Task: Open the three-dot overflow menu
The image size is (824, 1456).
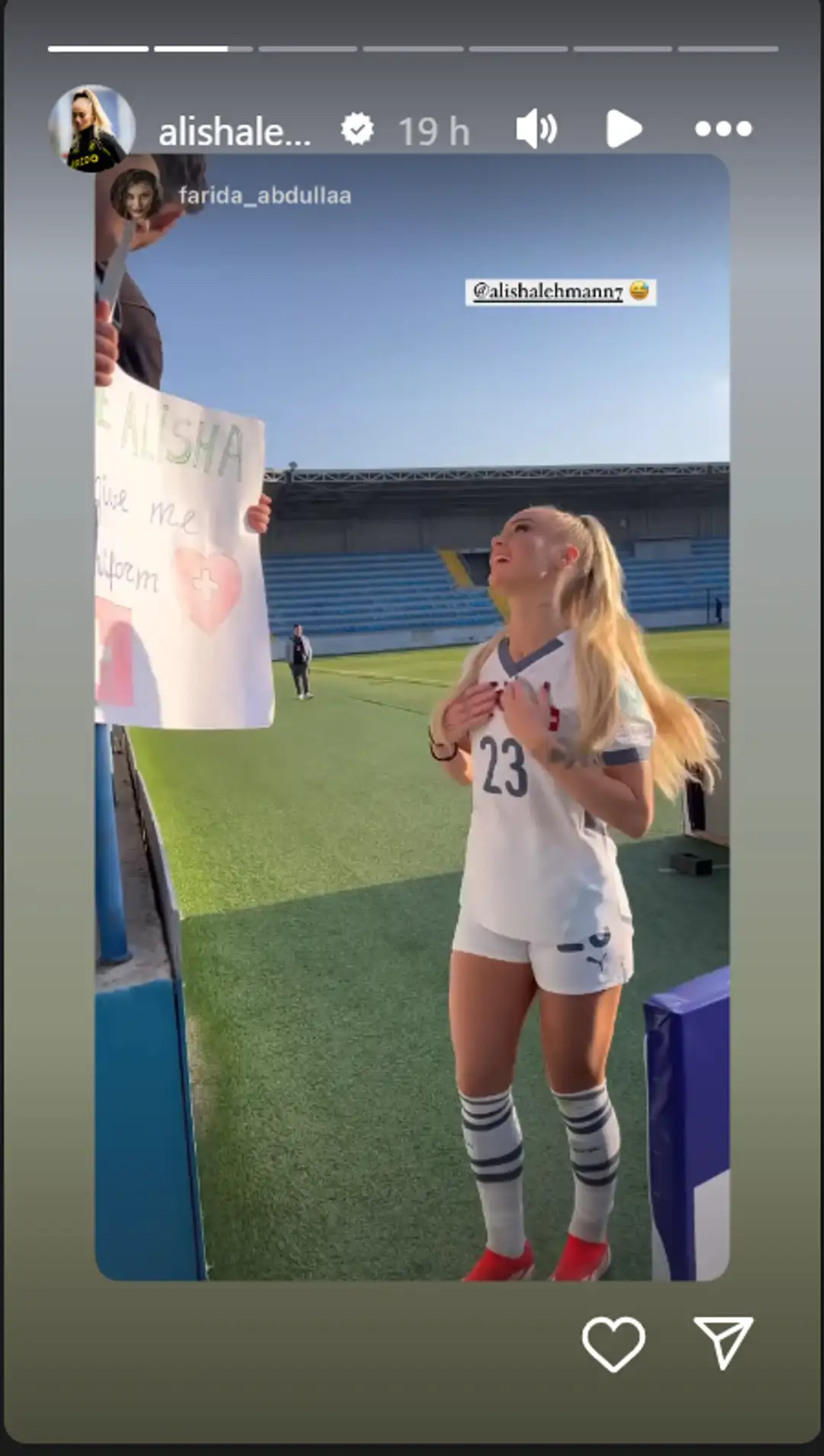Action: 723,128
